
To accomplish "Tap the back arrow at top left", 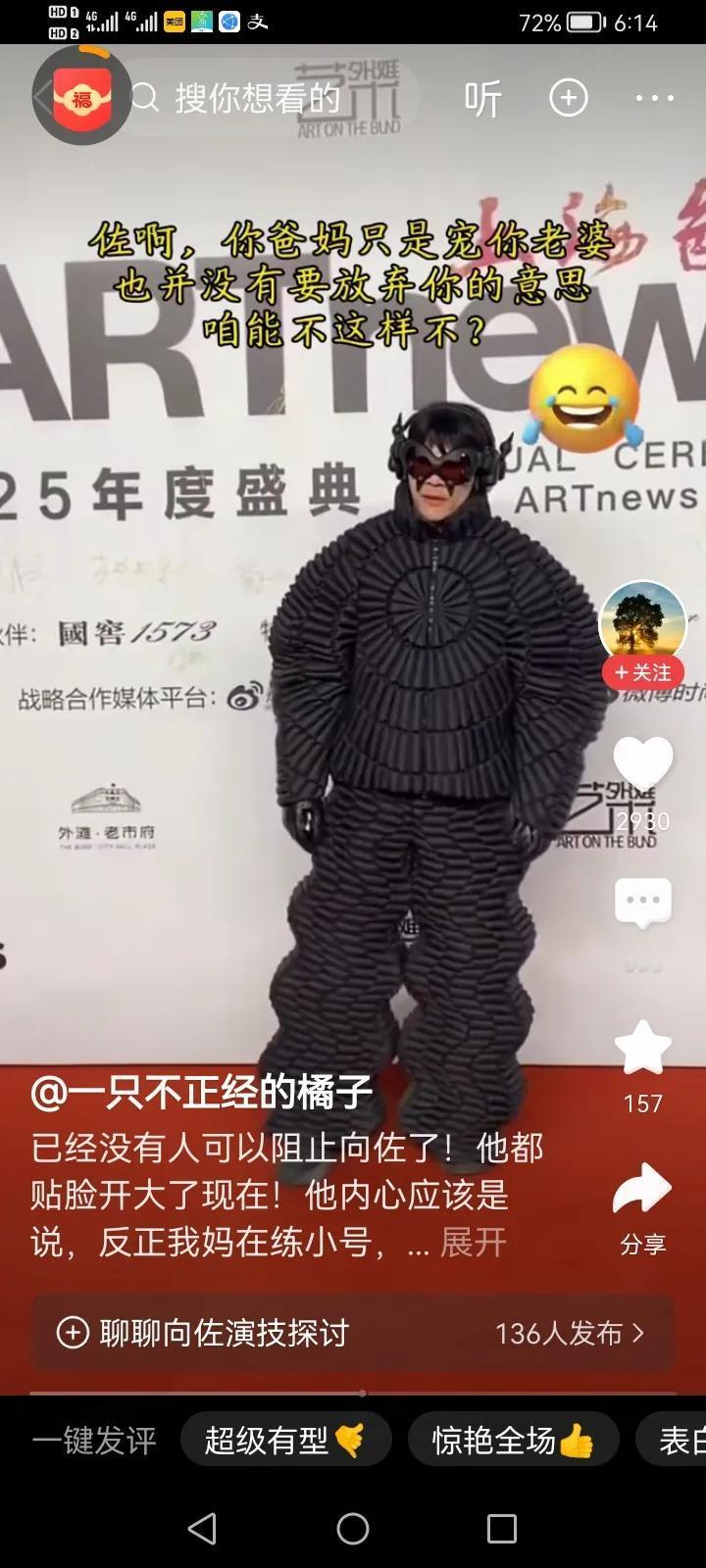I will (x=39, y=95).
